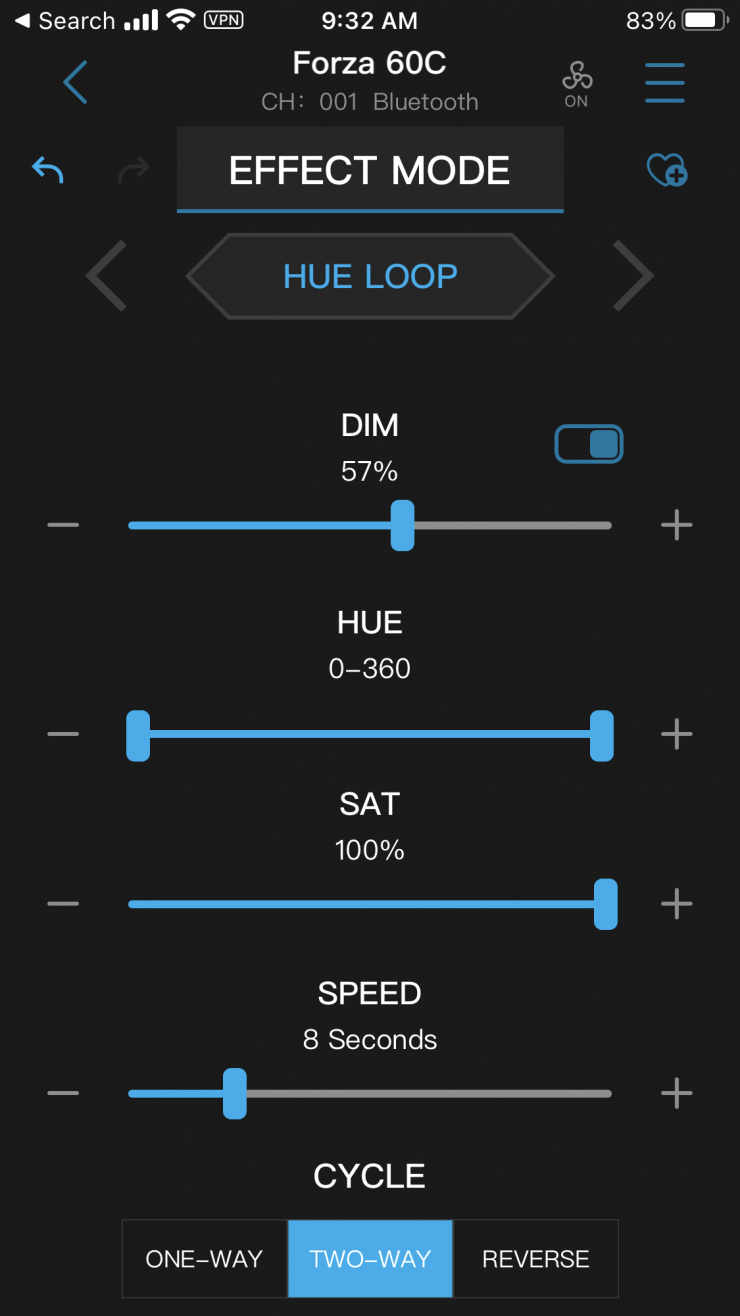The width and height of the screenshot is (740, 1316).
Task: Toggle the fan setting icon
Action: point(576,83)
